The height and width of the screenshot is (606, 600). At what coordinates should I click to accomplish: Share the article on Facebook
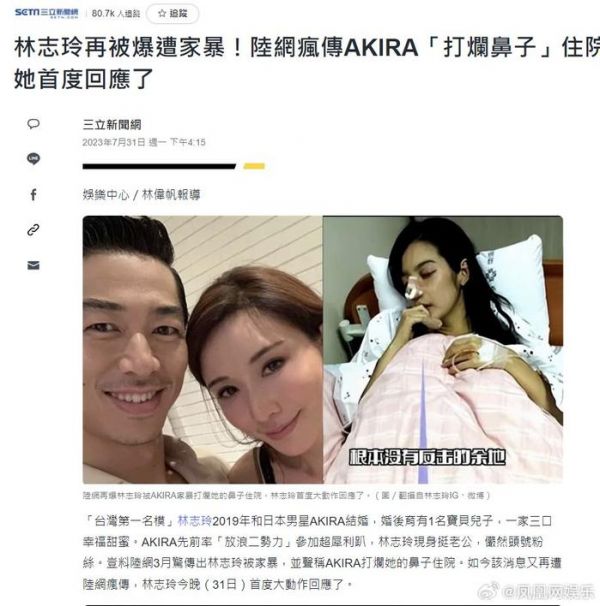click(x=33, y=195)
